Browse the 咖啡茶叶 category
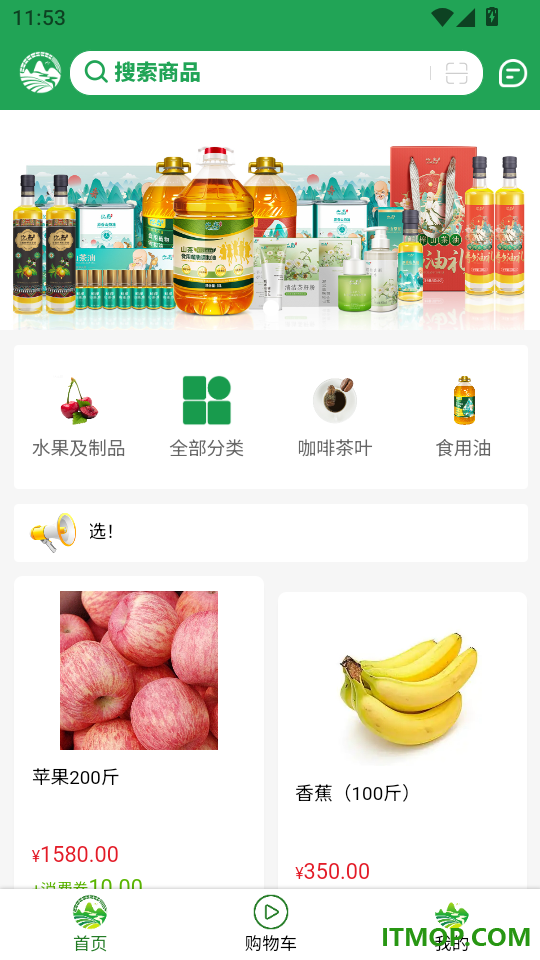Screen dimensions: 540x960 (x=335, y=418)
